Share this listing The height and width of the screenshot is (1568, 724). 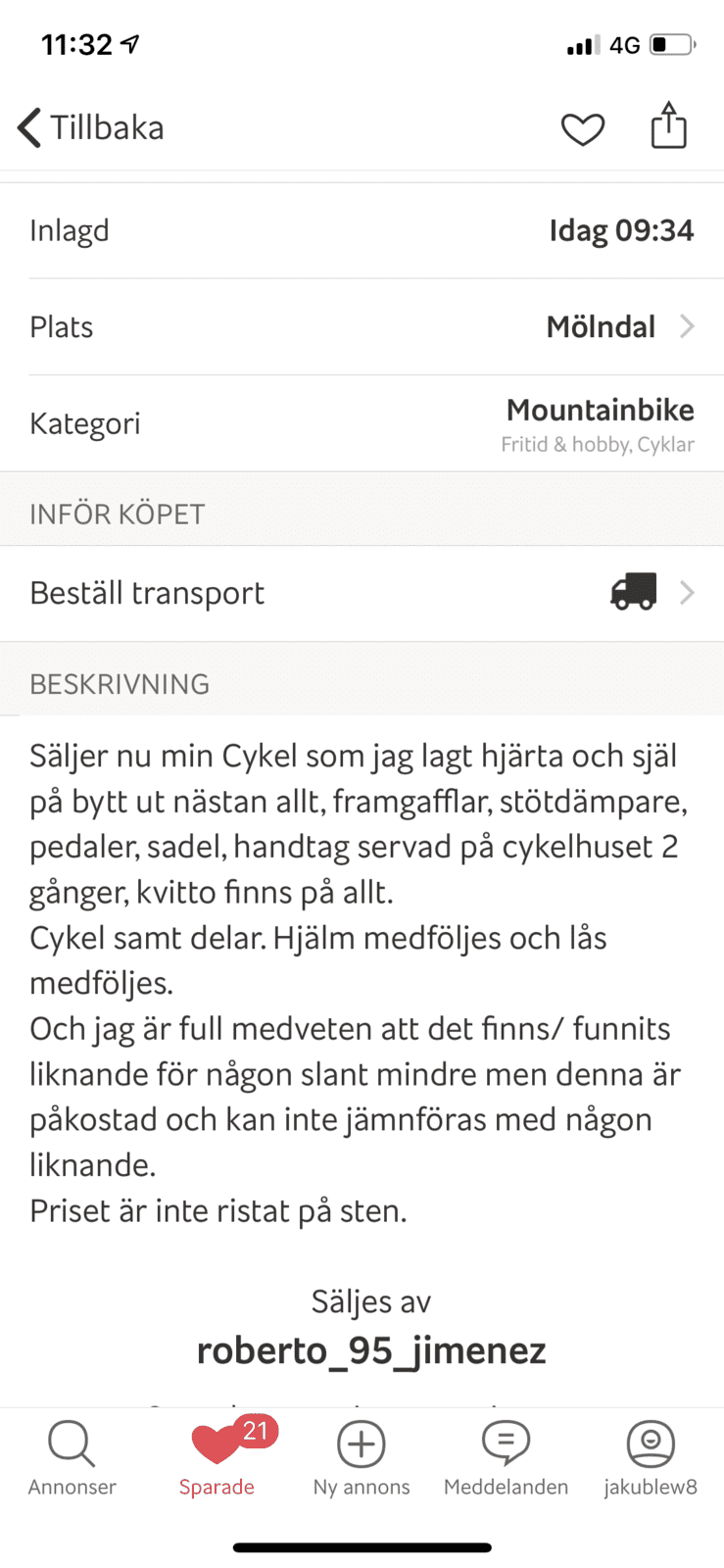(x=669, y=125)
